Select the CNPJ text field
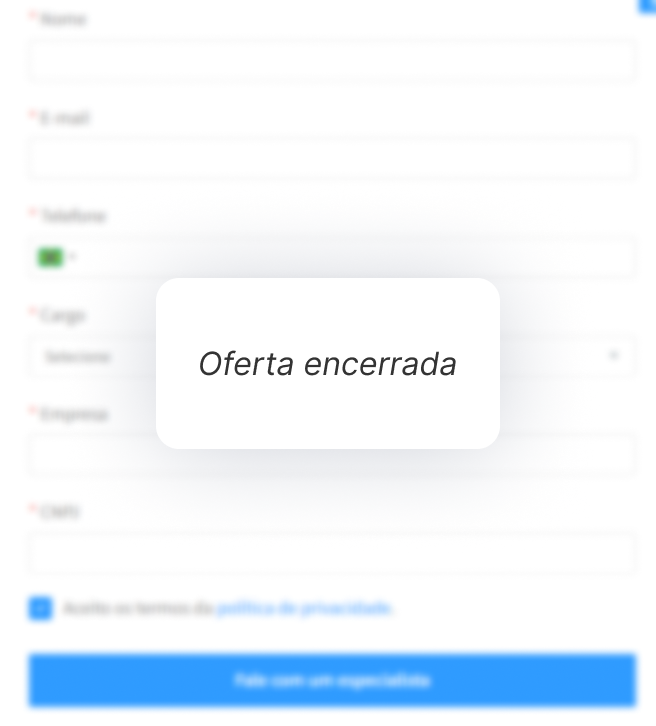 pos(330,553)
